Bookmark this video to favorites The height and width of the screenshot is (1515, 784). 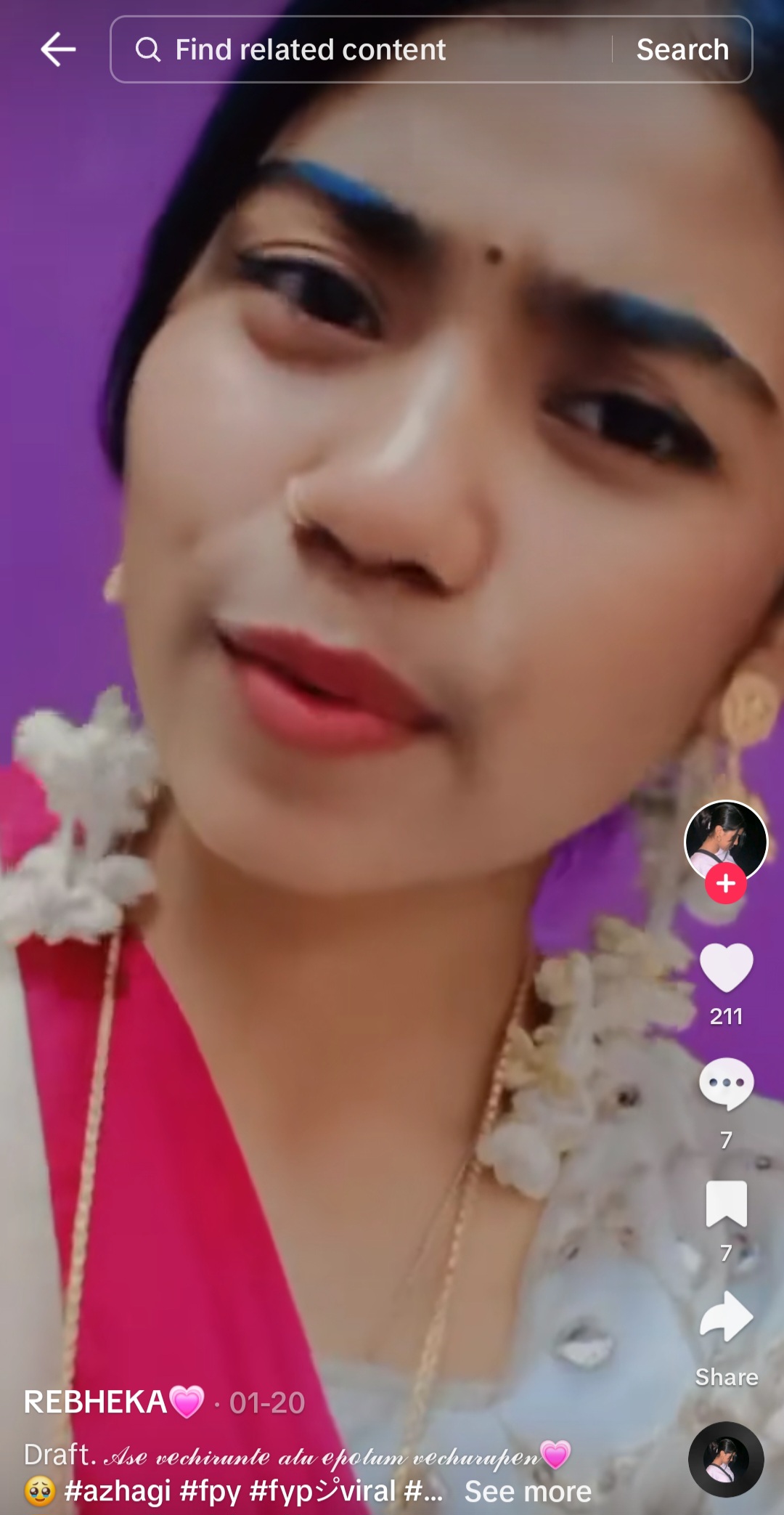[x=725, y=1203]
